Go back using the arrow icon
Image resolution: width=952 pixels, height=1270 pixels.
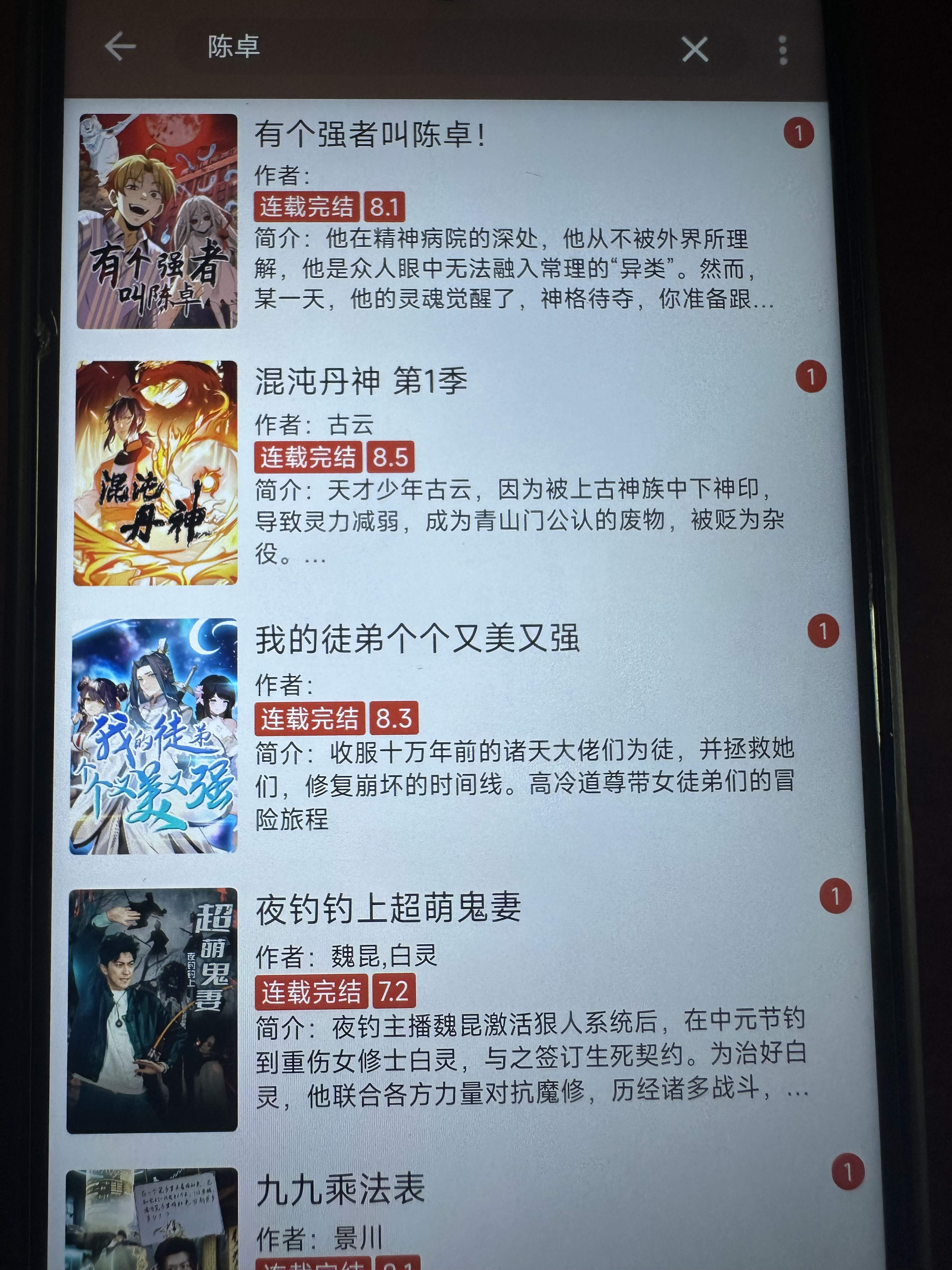(121, 47)
